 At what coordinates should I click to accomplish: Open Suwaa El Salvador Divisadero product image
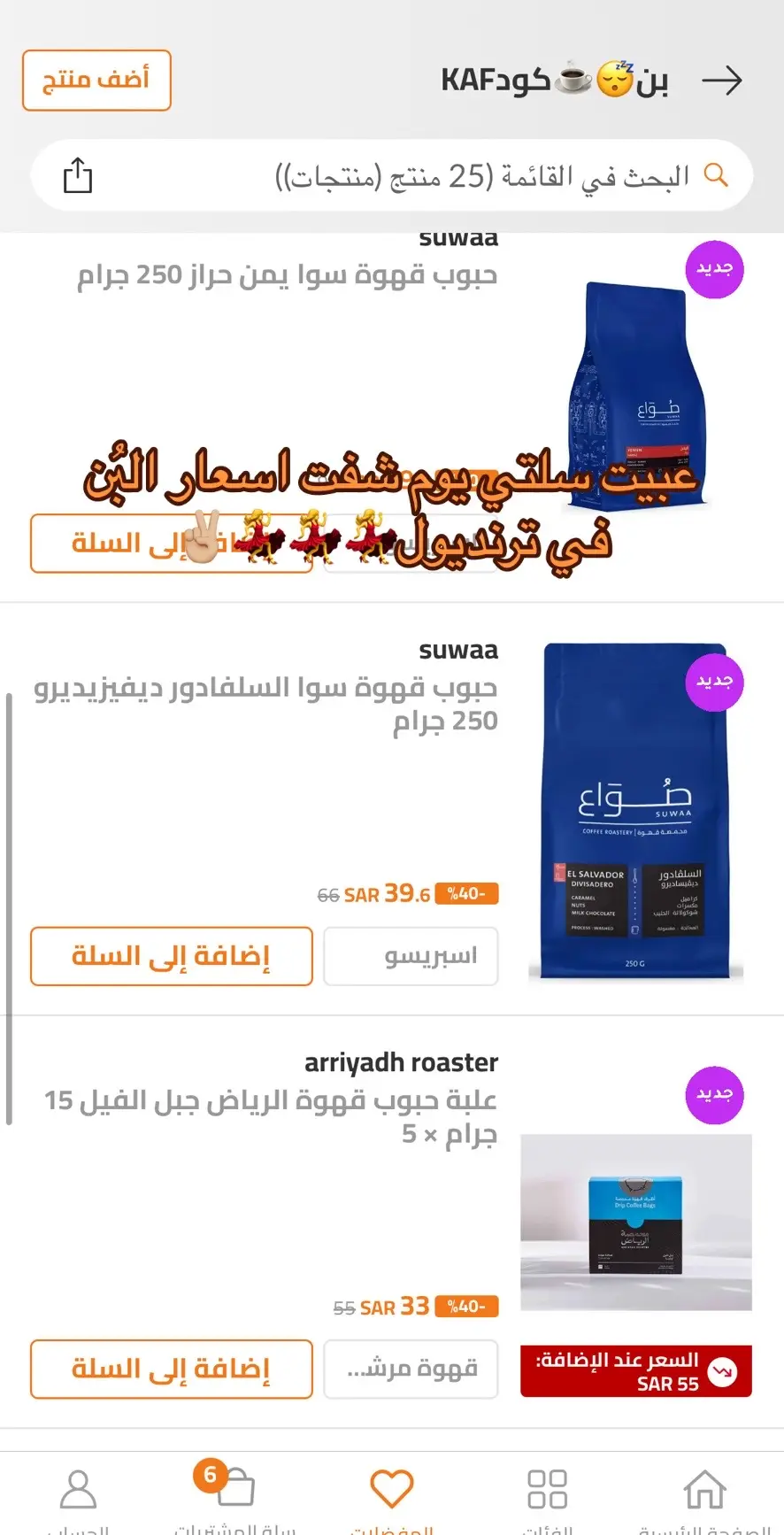click(x=635, y=812)
